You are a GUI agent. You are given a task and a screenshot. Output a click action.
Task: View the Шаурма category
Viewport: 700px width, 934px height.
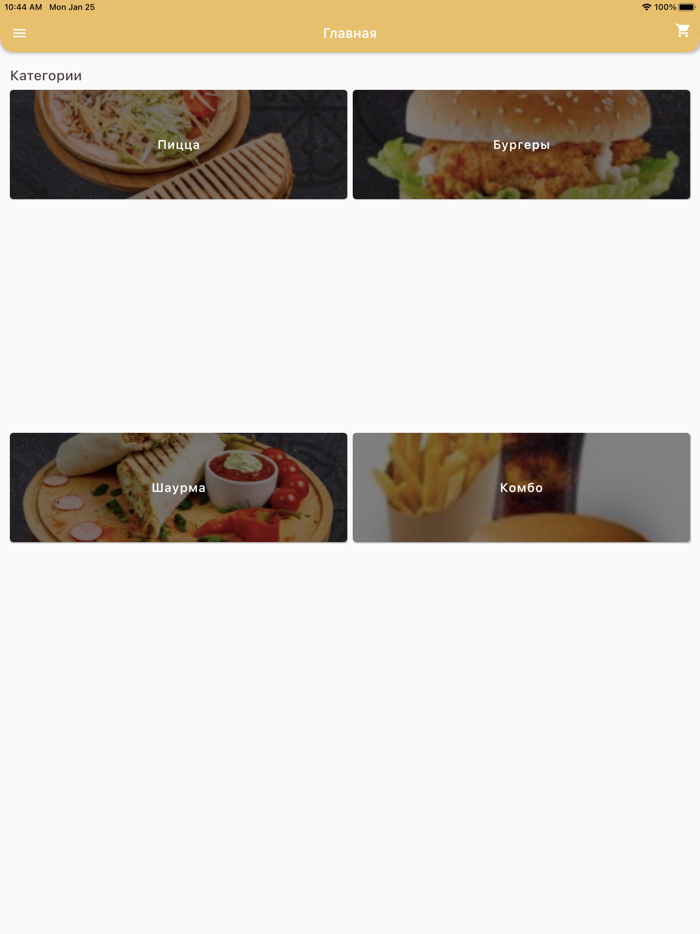click(179, 488)
